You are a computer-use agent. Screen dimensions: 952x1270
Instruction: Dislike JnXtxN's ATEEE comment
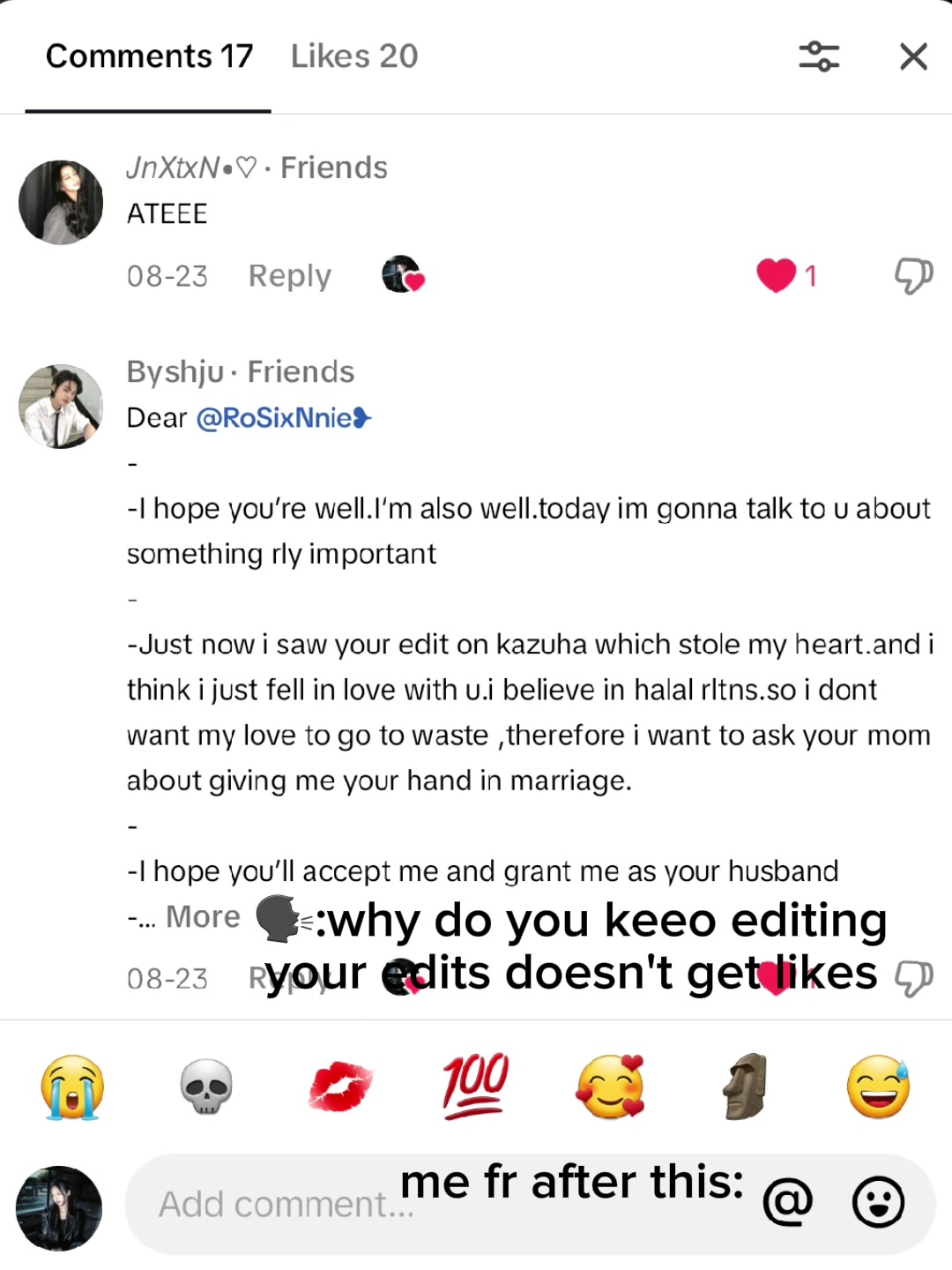click(913, 276)
